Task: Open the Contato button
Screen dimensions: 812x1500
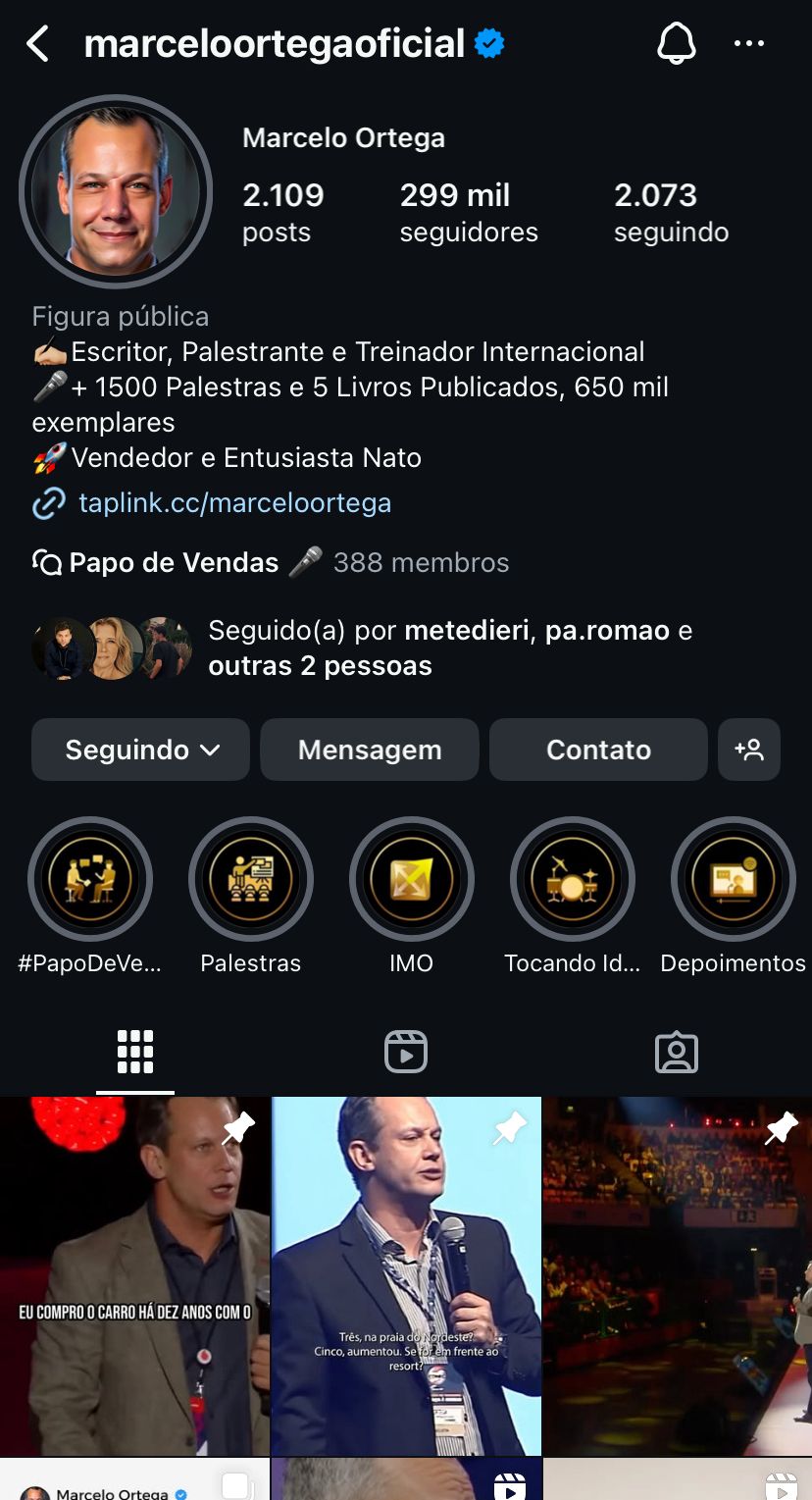Action: [x=597, y=749]
